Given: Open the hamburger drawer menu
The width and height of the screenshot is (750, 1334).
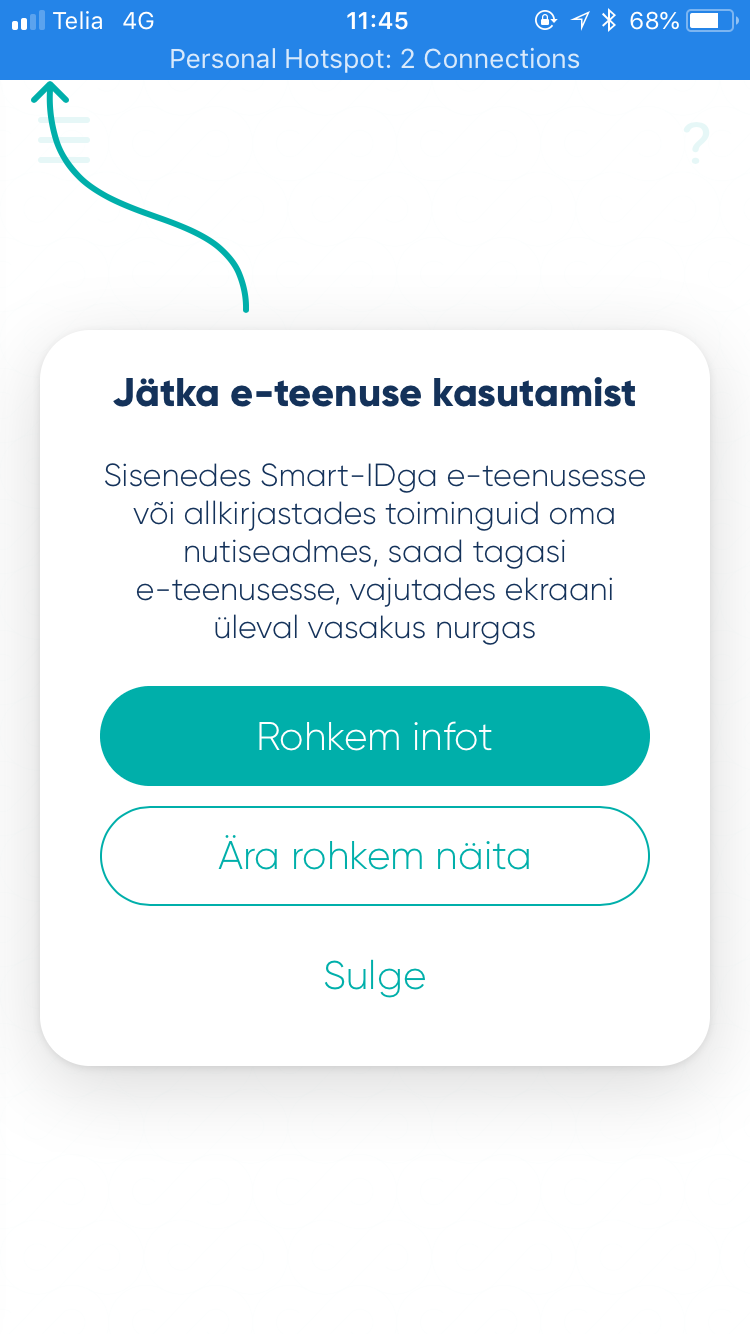Looking at the screenshot, I should (64, 140).
